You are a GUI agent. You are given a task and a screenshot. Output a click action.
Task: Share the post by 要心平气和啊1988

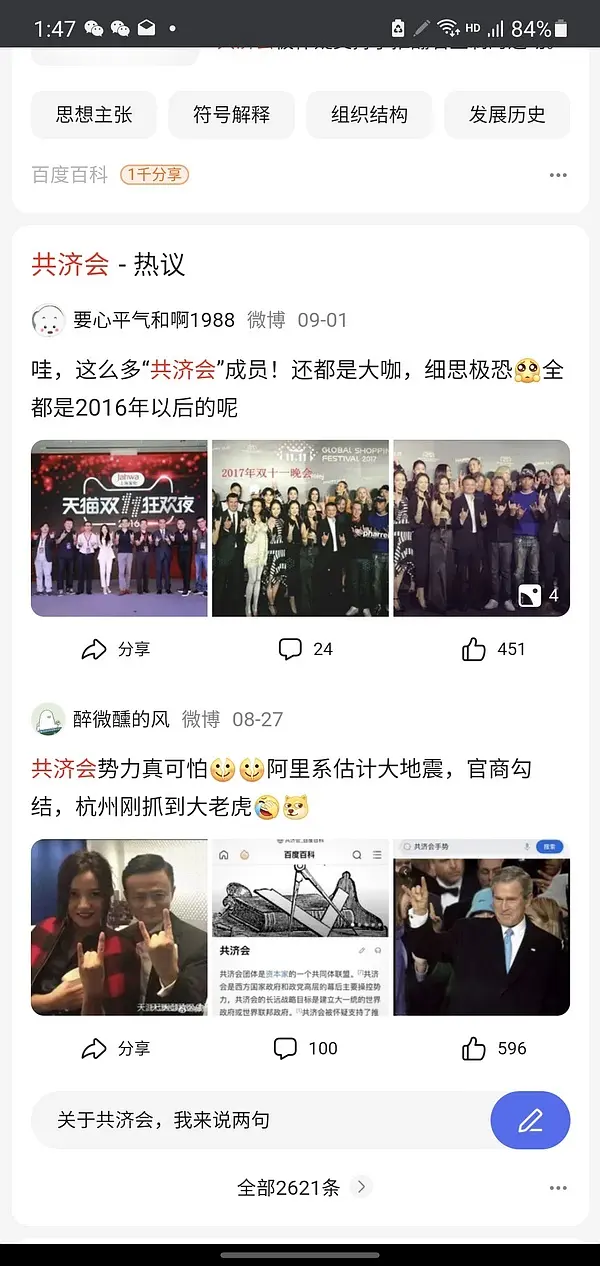click(x=115, y=649)
